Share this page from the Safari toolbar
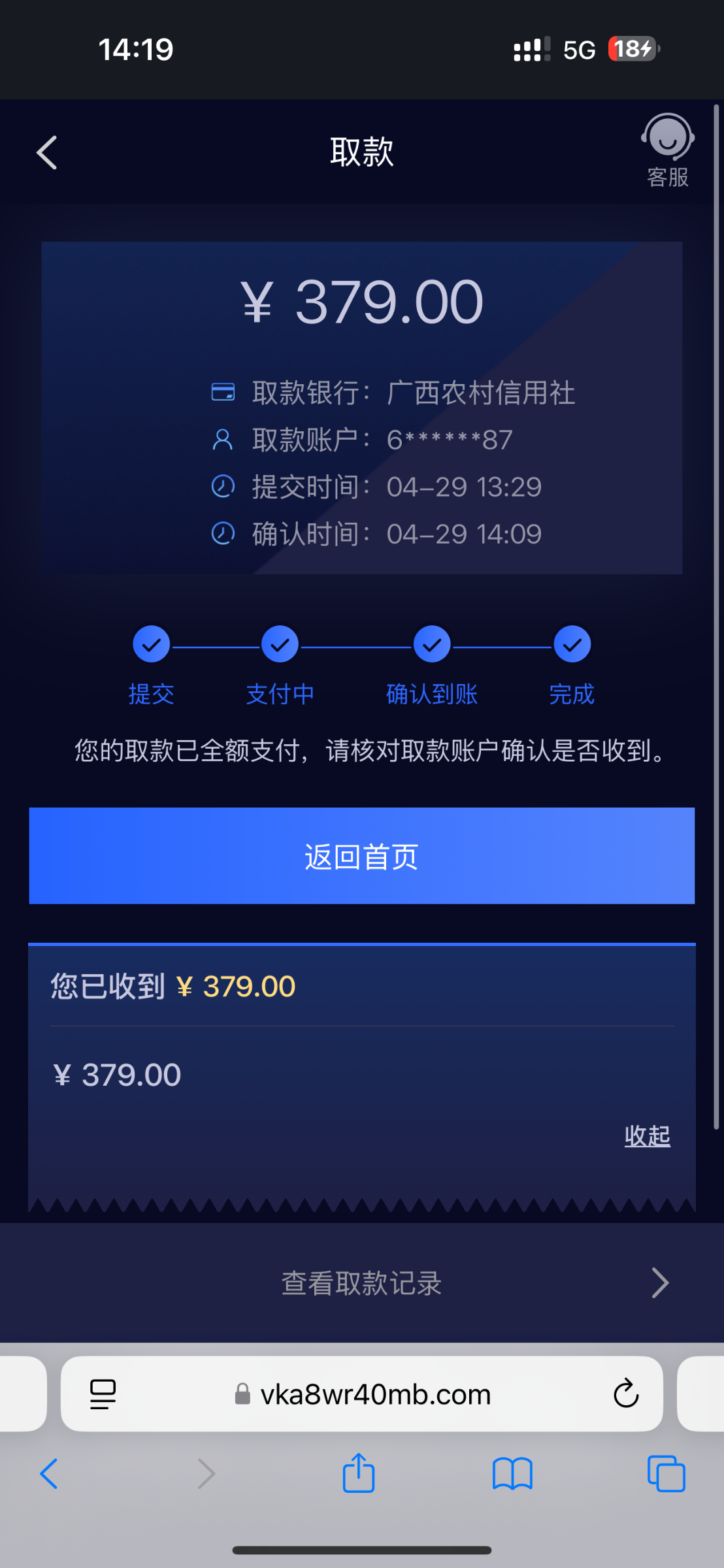Viewport: 724px width, 1568px height. [359, 1474]
